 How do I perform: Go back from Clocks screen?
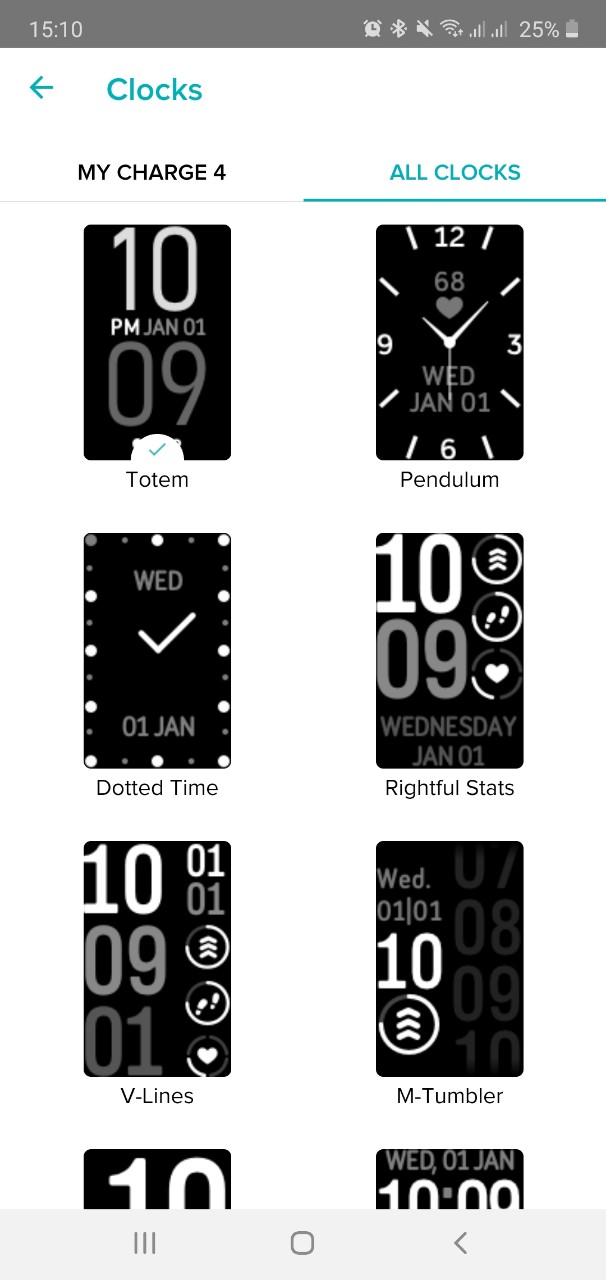41,89
